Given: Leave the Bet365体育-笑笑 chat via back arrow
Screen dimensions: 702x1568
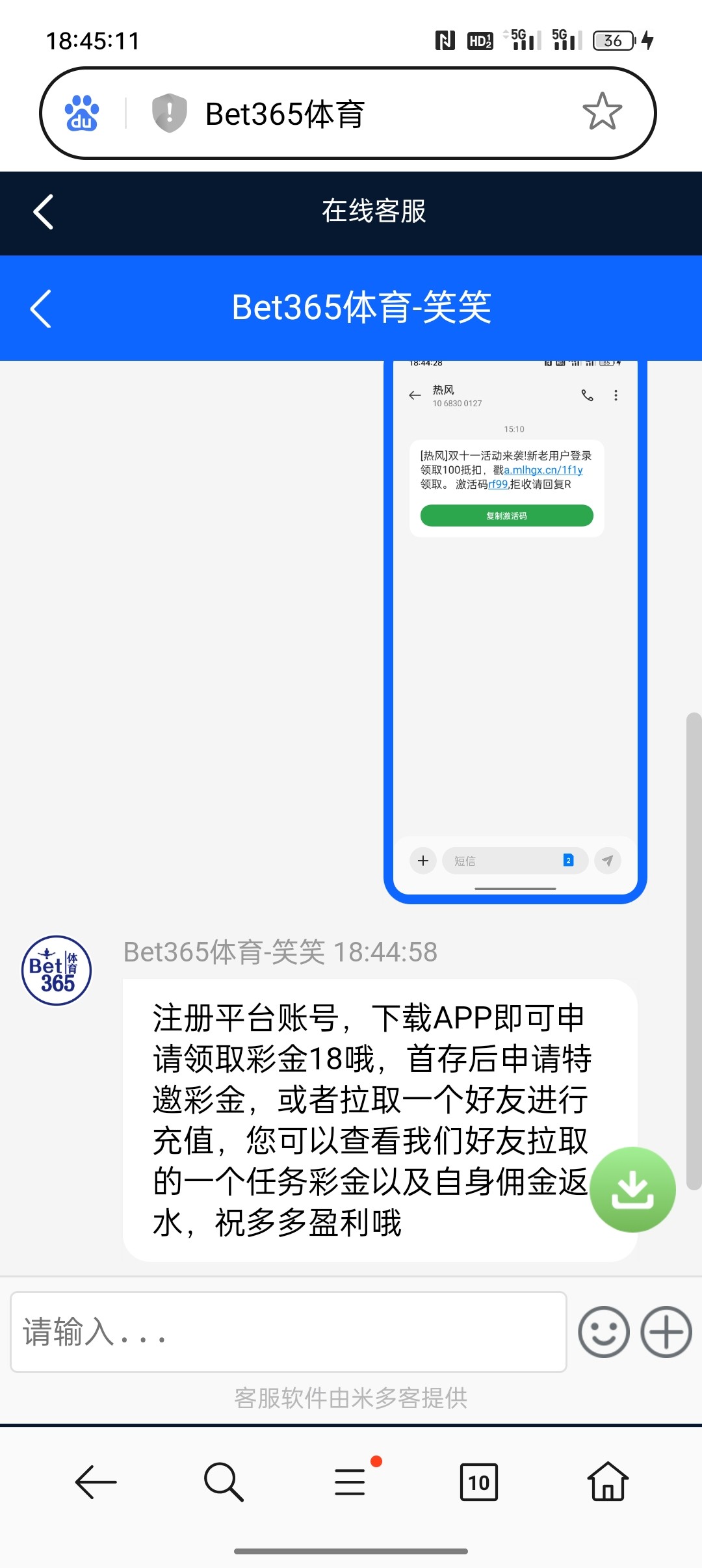Looking at the screenshot, I should coord(41,308).
